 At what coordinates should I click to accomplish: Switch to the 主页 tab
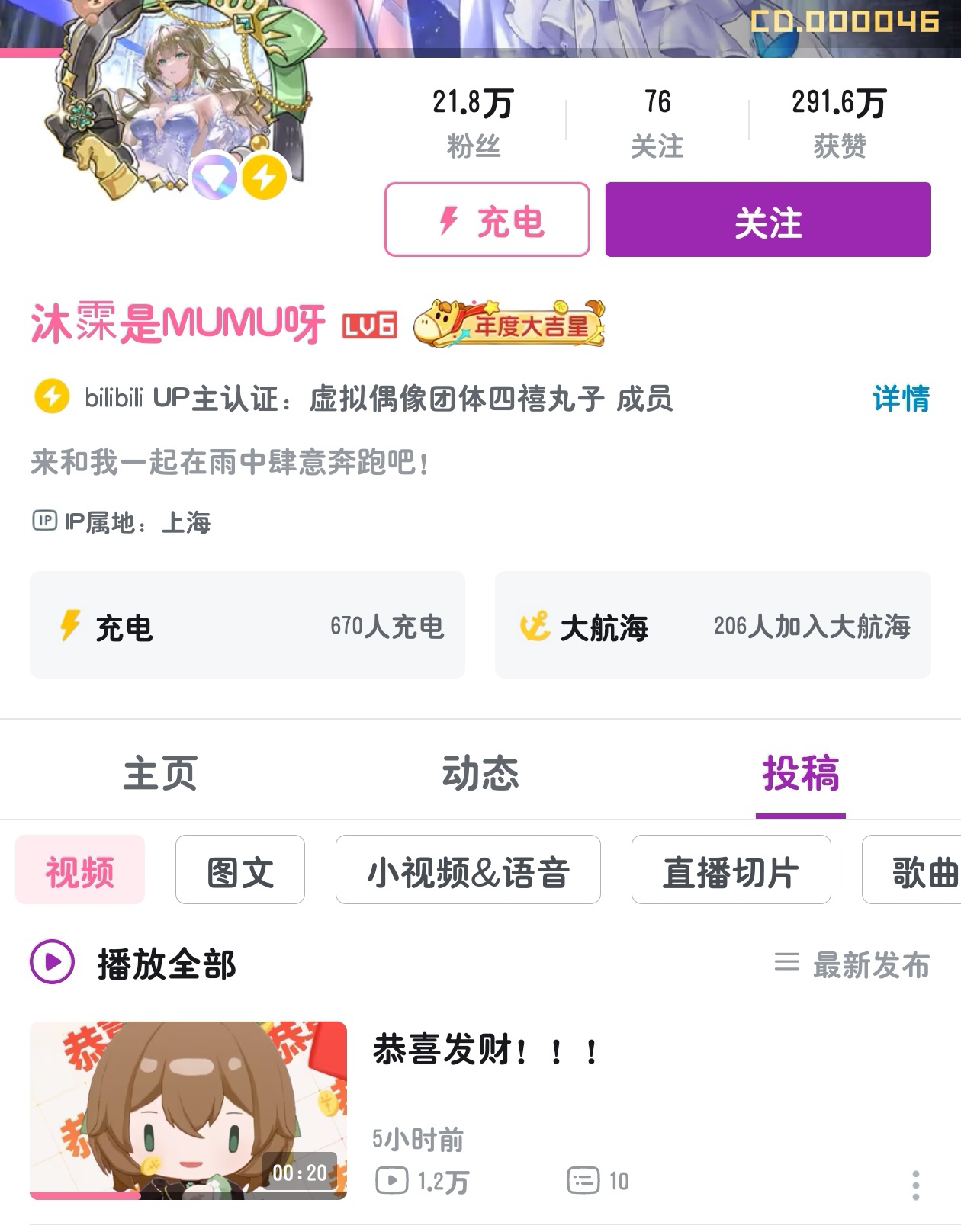click(x=160, y=773)
